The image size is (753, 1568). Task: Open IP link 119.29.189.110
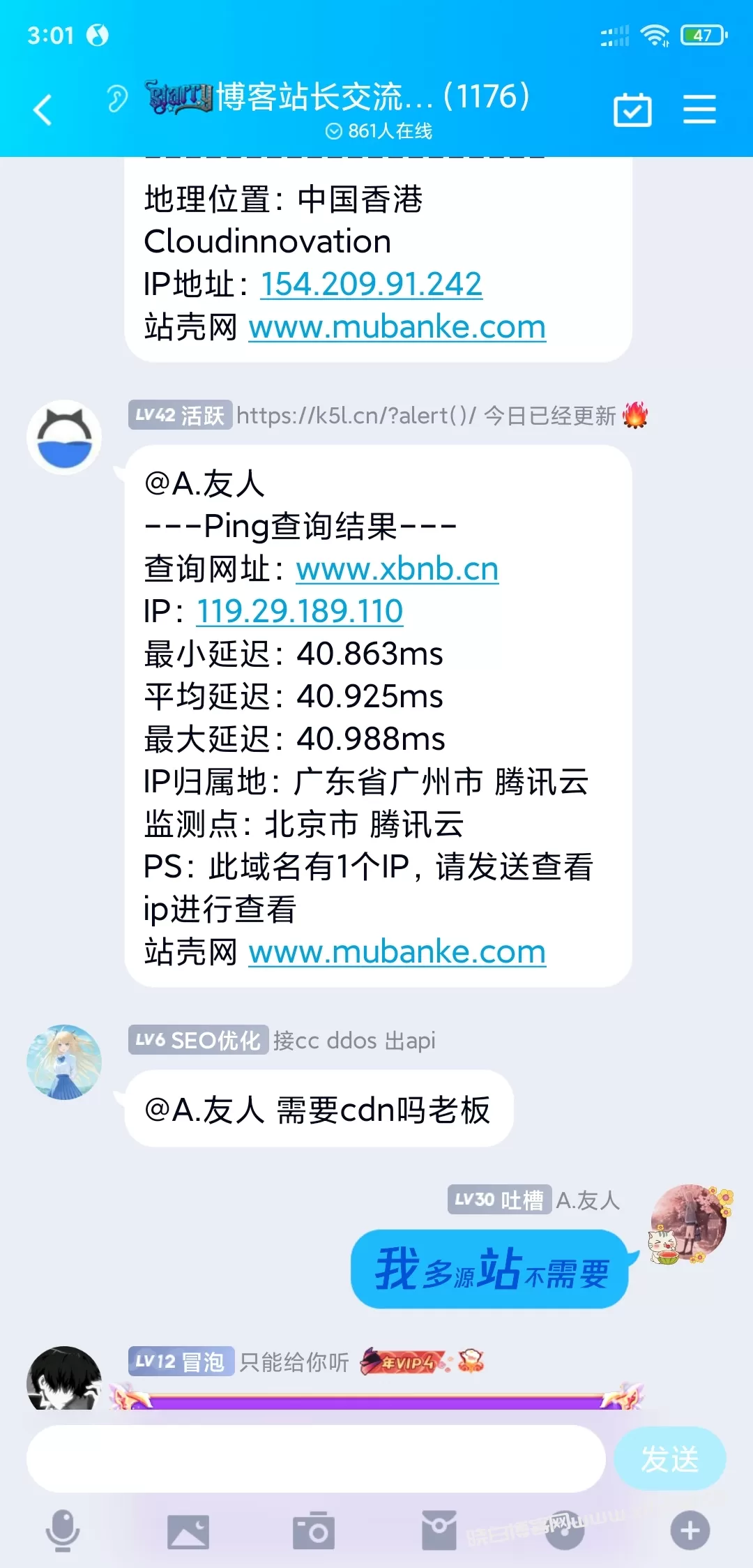pyautogui.click(x=300, y=611)
